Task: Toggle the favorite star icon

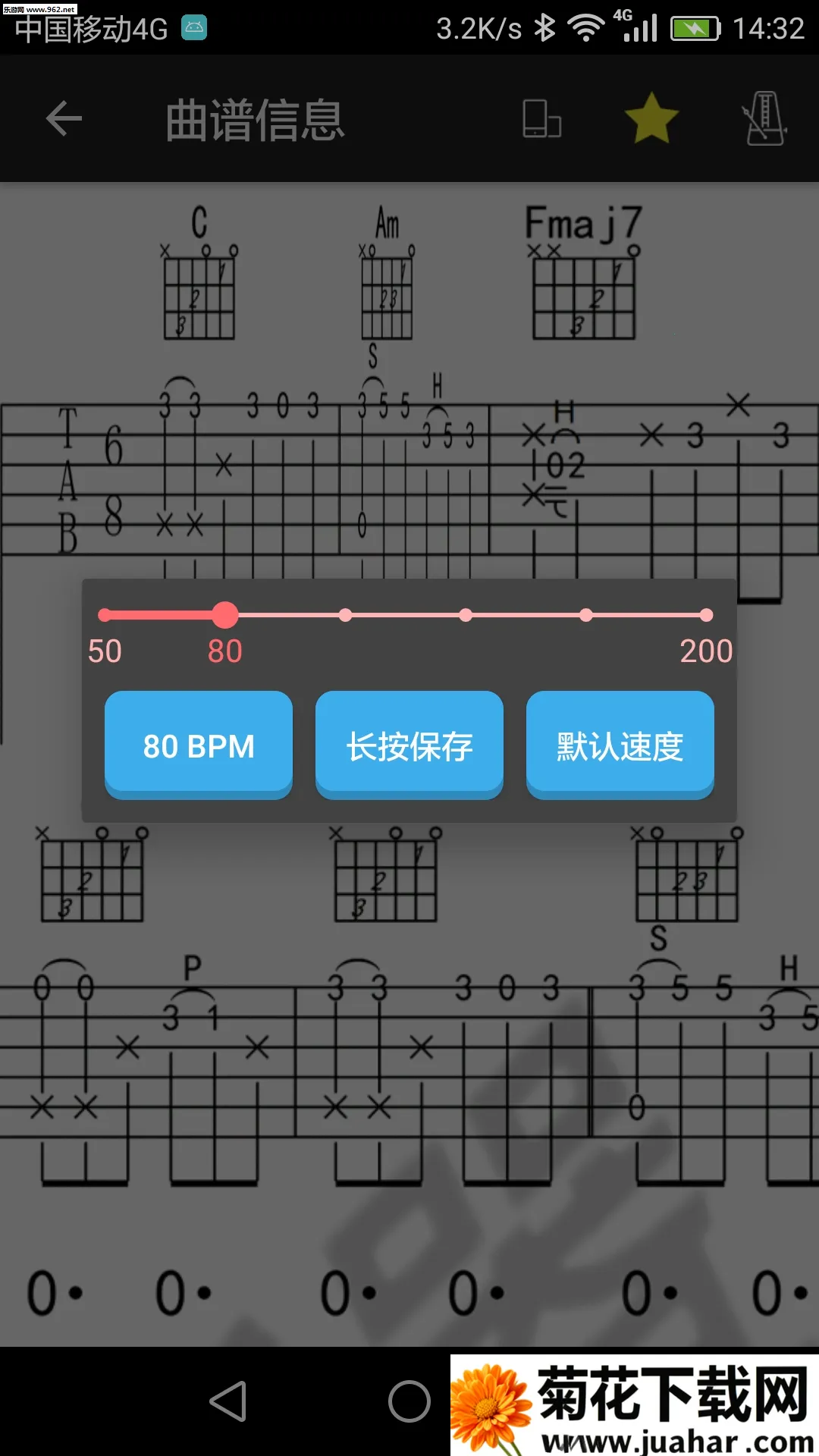Action: point(651,119)
